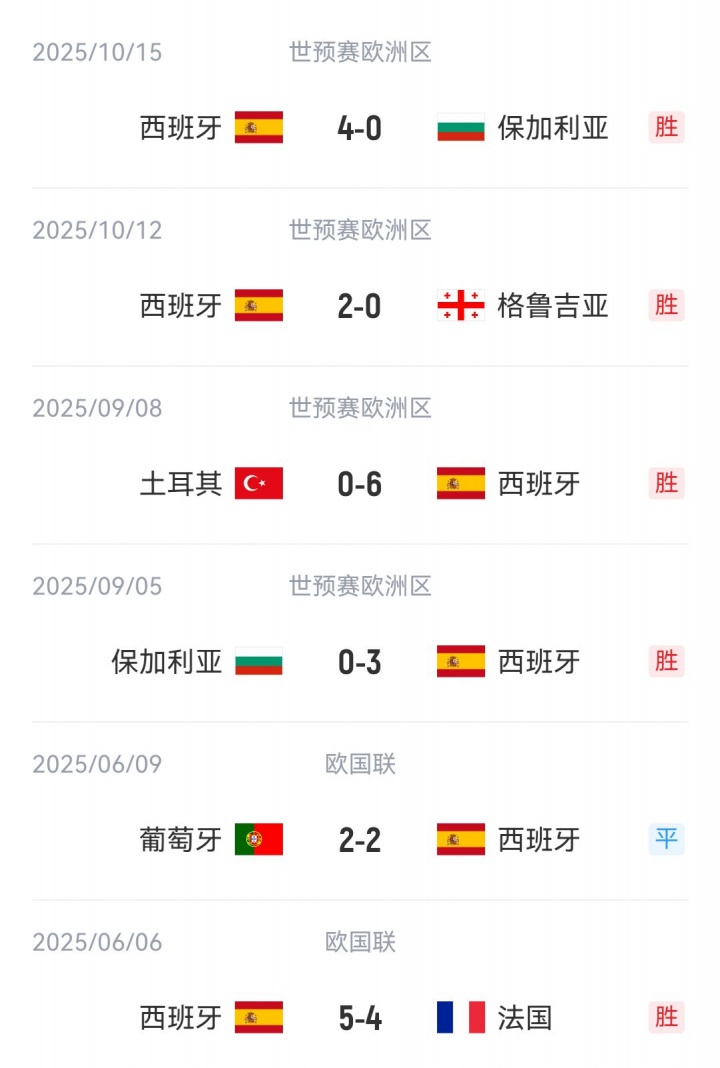720x1068 pixels.
Task: View Portugal vs Spain 2-2 draw details
Action: point(360,840)
